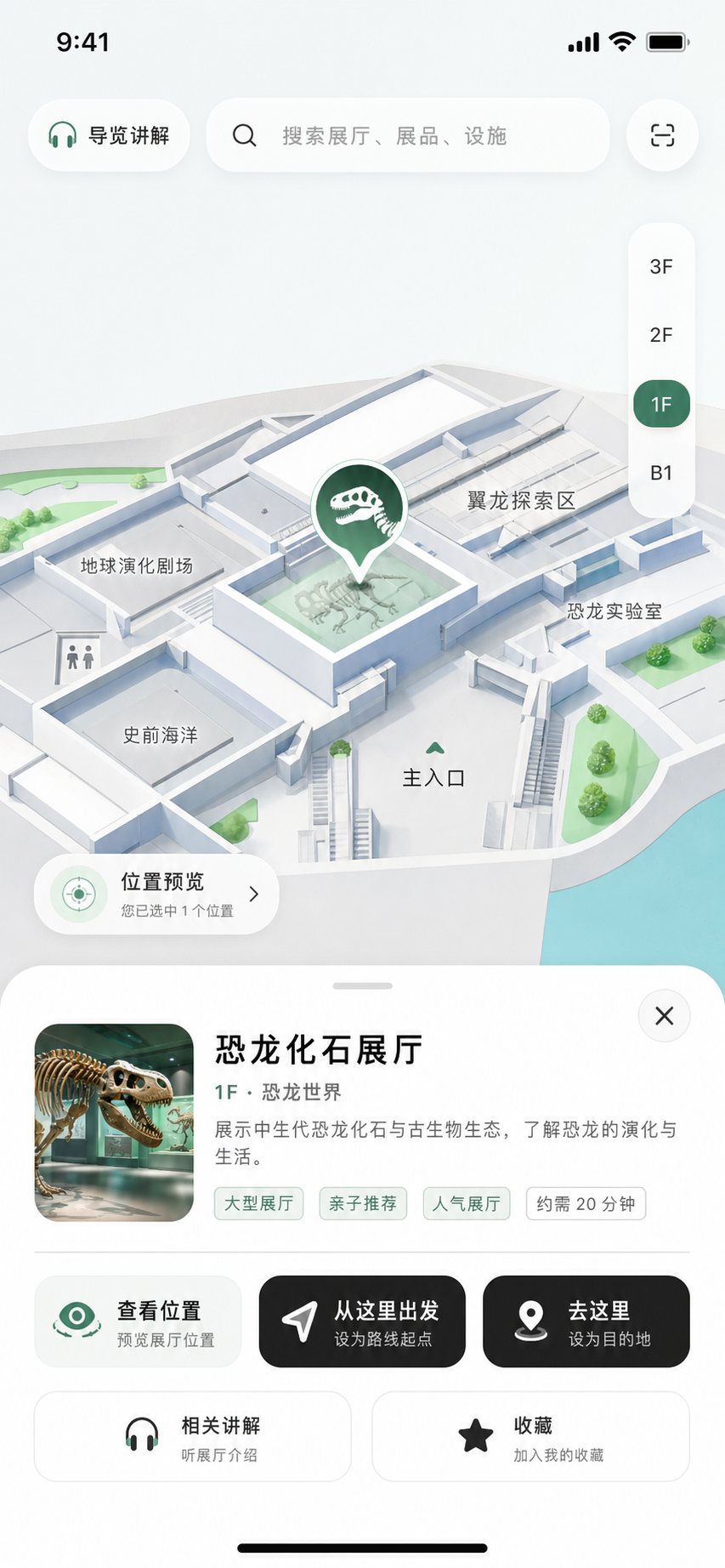Screen dimensions: 725x1568
Task: Select 翼龙探索区 on the map
Action: [x=521, y=501]
